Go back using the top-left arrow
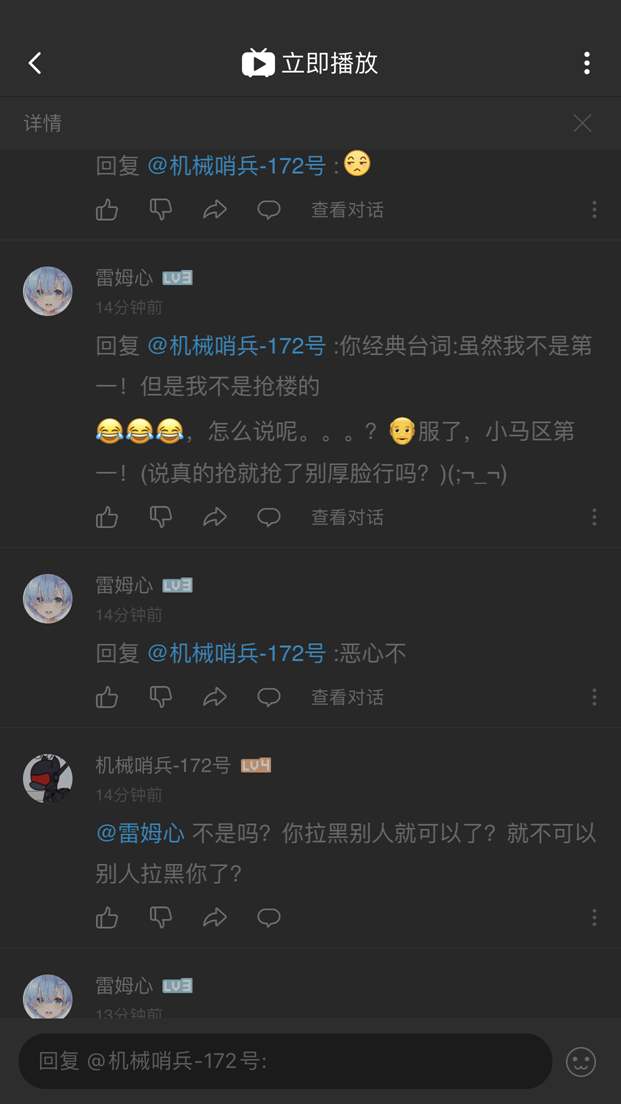The height and width of the screenshot is (1104, 621). 35,63
